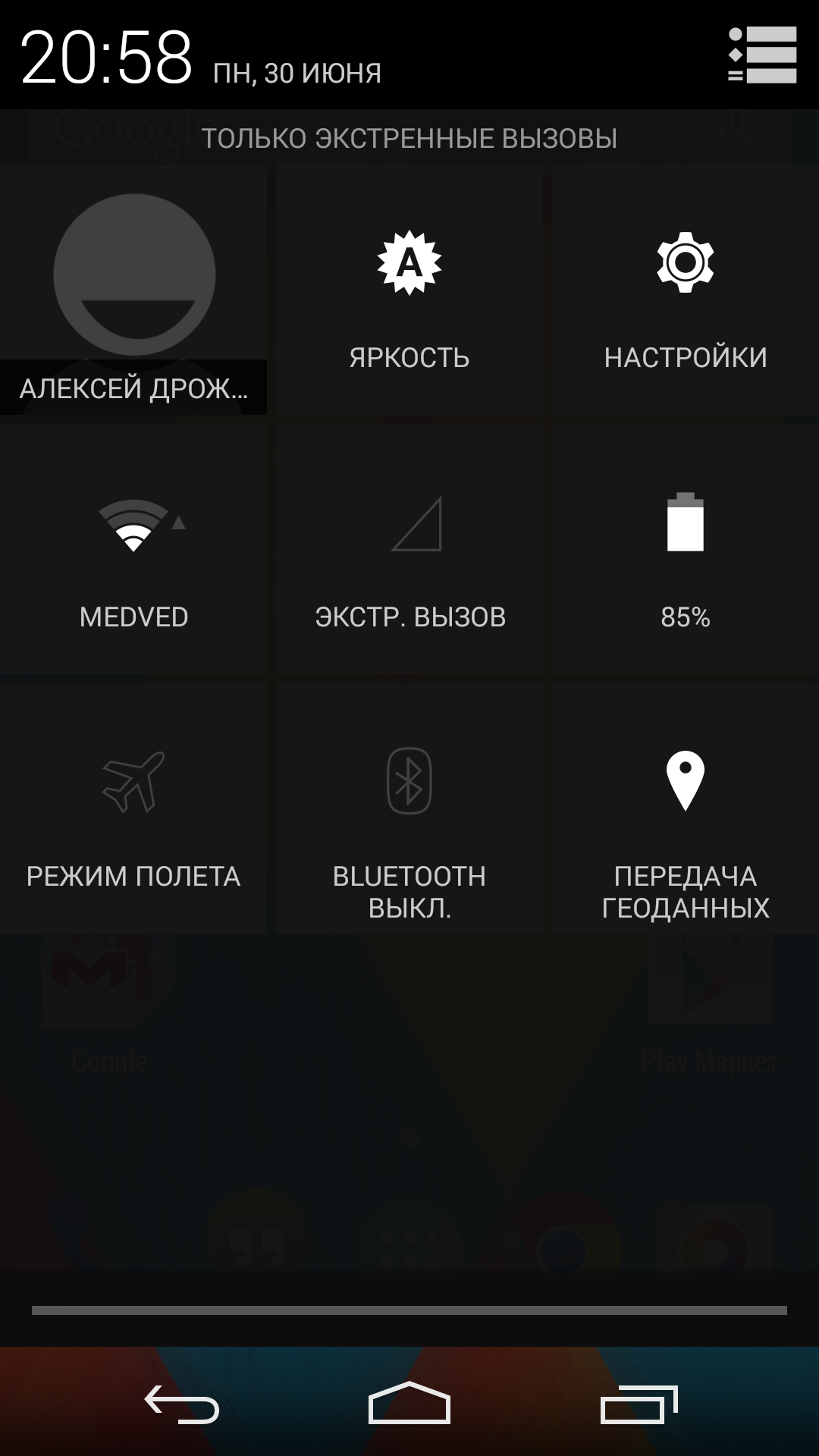The width and height of the screenshot is (819, 1456).
Task: Open Настройки settings tile
Action: tap(686, 290)
